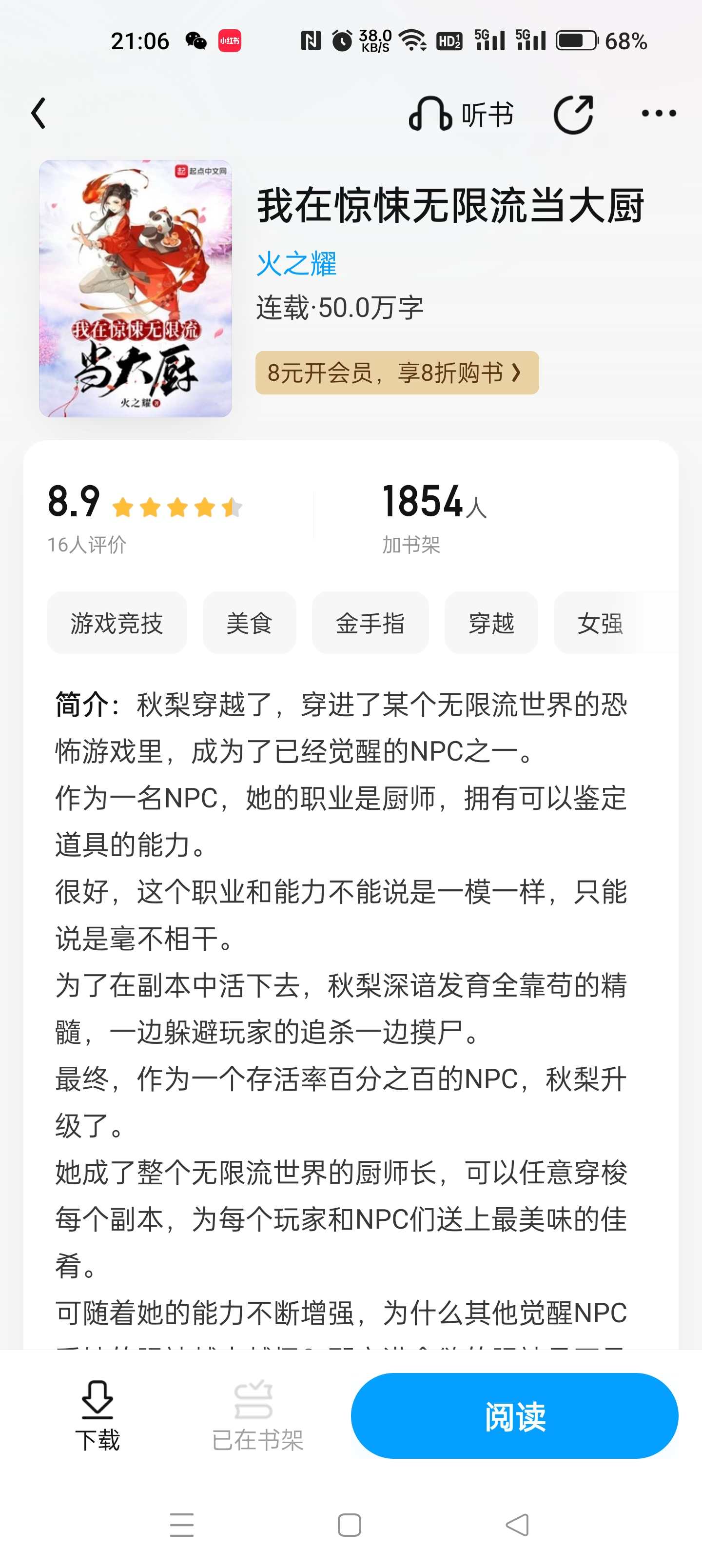Viewport: 702px width, 1568px height.
Task: Start reading with the 阅读 button
Action: [514, 1415]
